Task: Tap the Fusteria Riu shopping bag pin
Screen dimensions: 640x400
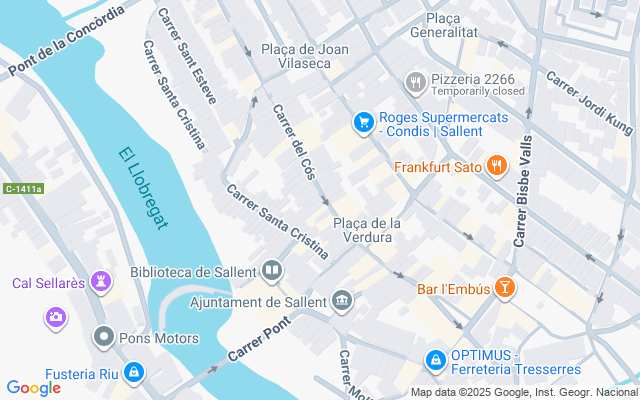Action: coord(134,373)
